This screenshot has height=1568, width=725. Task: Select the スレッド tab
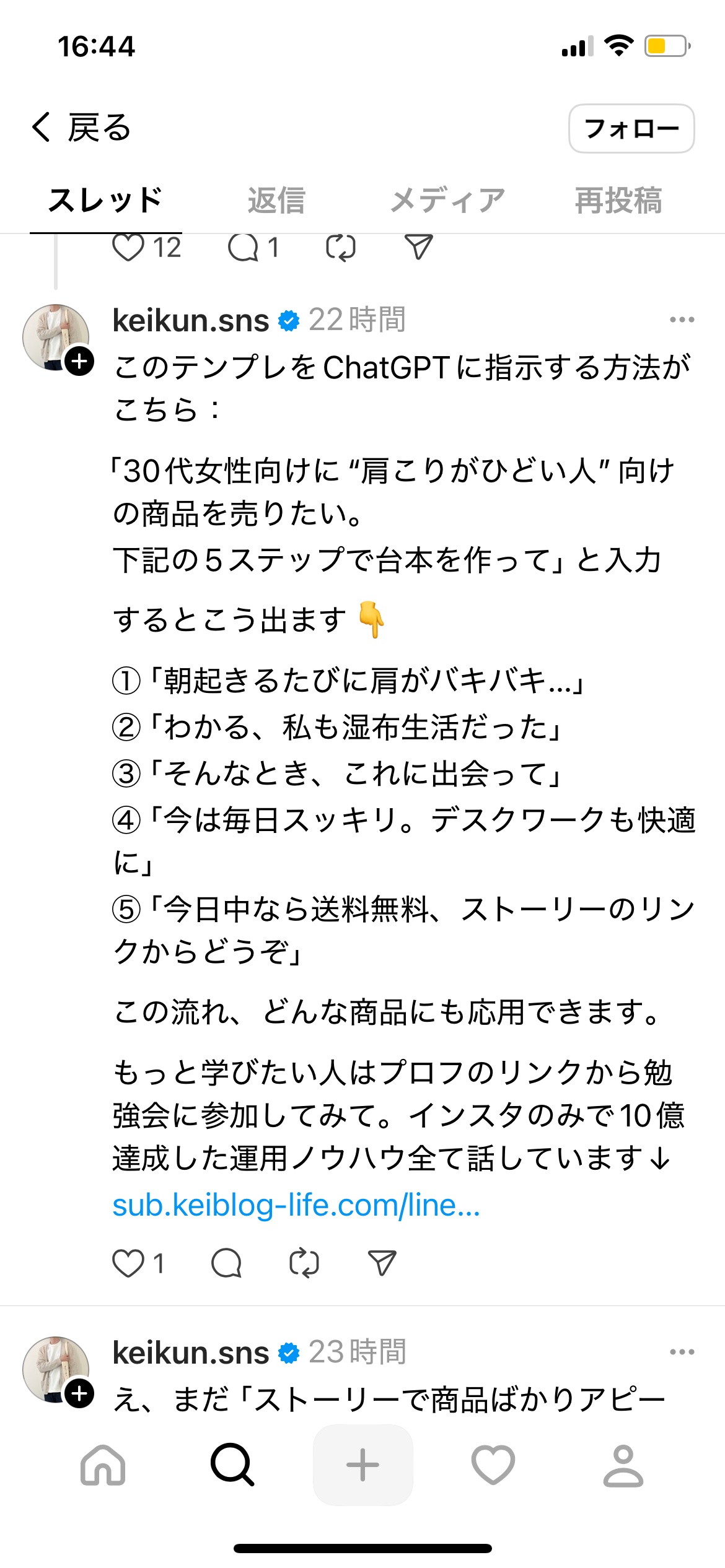(105, 201)
